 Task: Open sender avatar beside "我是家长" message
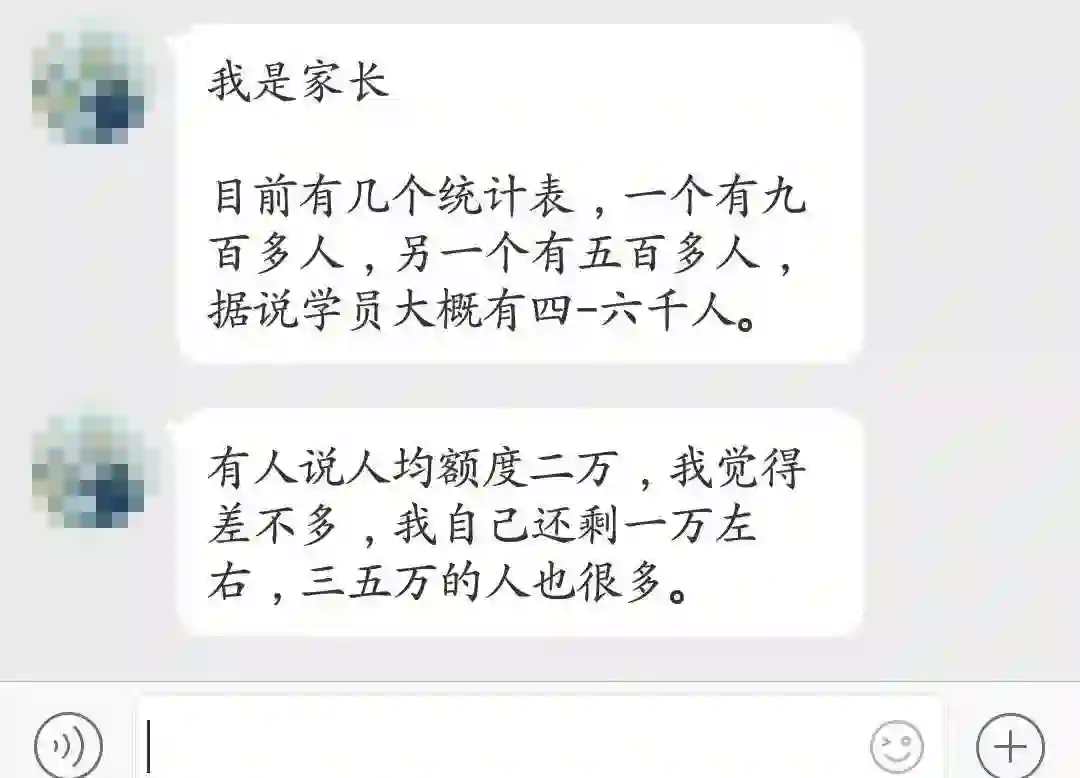click(x=90, y=87)
